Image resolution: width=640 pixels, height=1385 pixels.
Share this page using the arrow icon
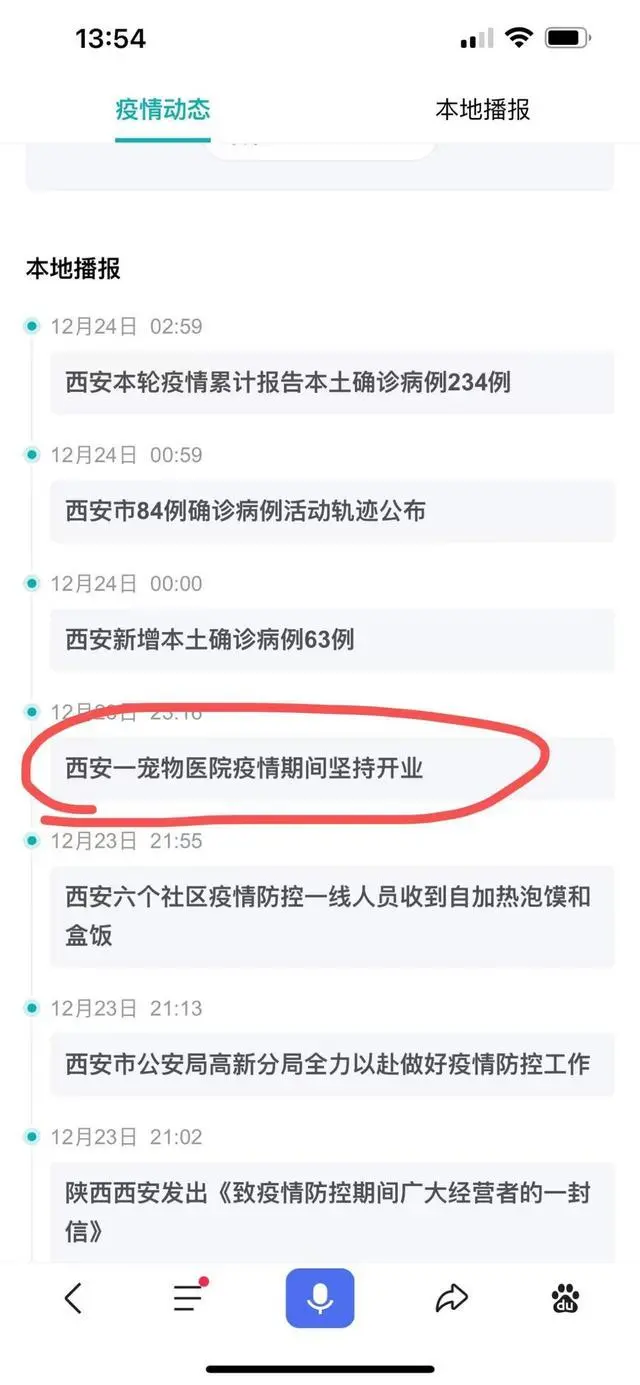(x=452, y=1298)
